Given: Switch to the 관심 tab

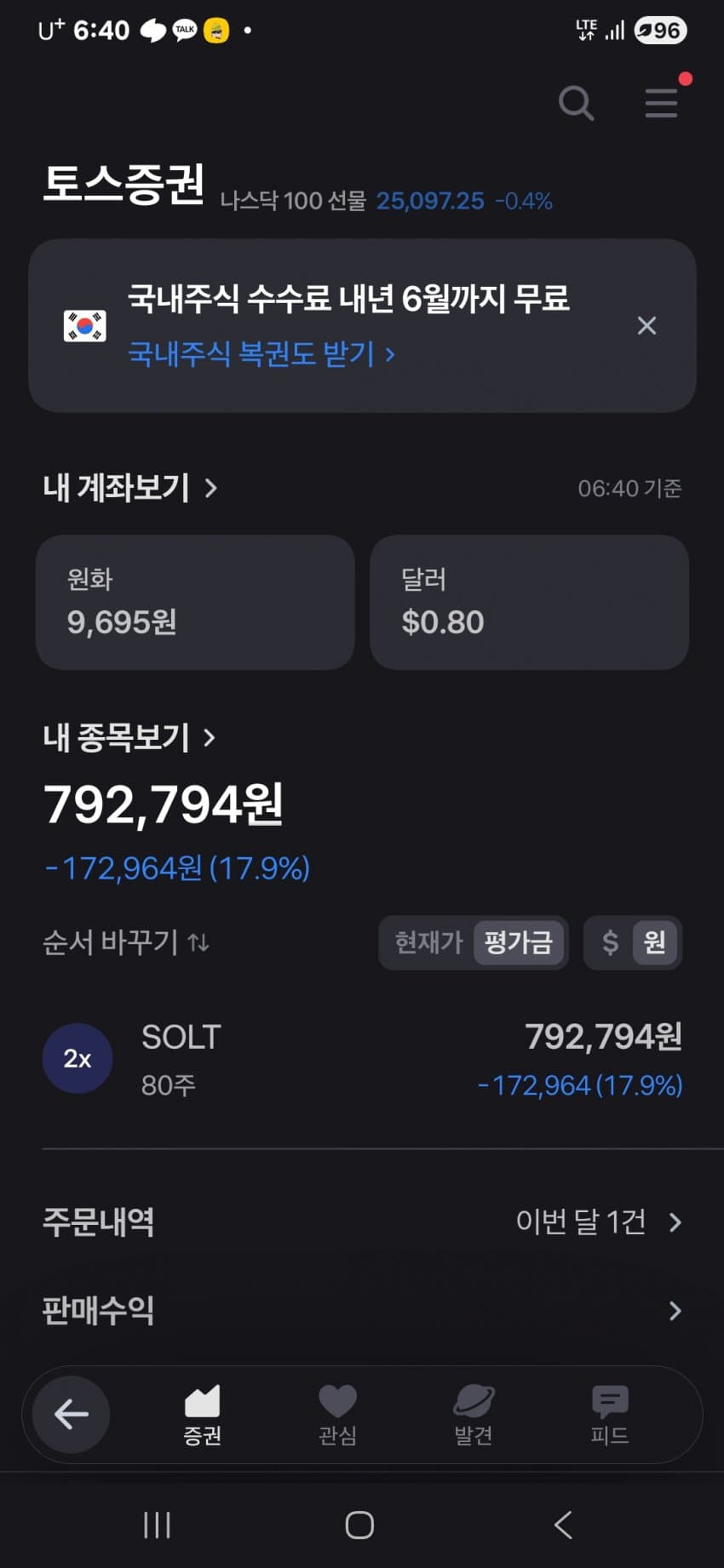Looking at the screenshot, I should click(x=337, y=1415).
